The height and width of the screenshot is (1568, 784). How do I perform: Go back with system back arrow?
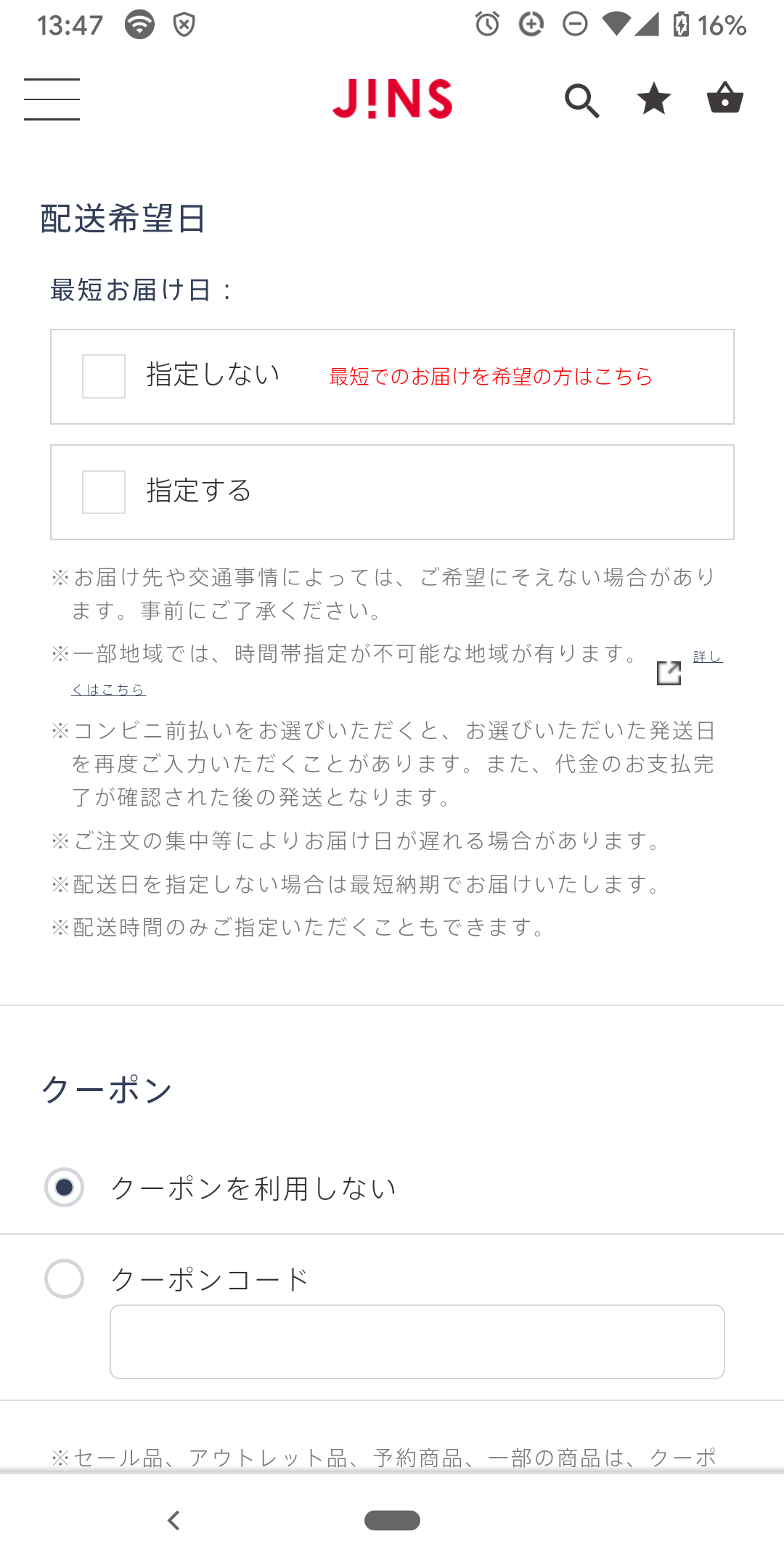173,1520
